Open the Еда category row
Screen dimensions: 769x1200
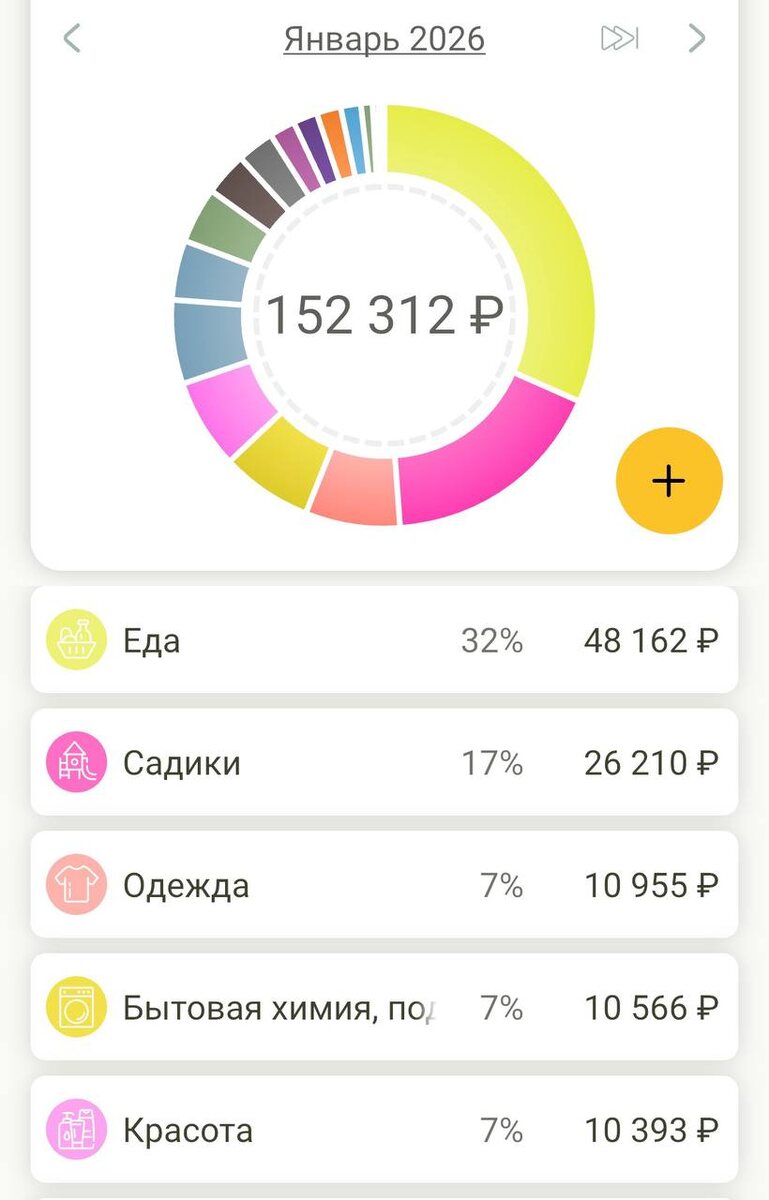[300, 639]
